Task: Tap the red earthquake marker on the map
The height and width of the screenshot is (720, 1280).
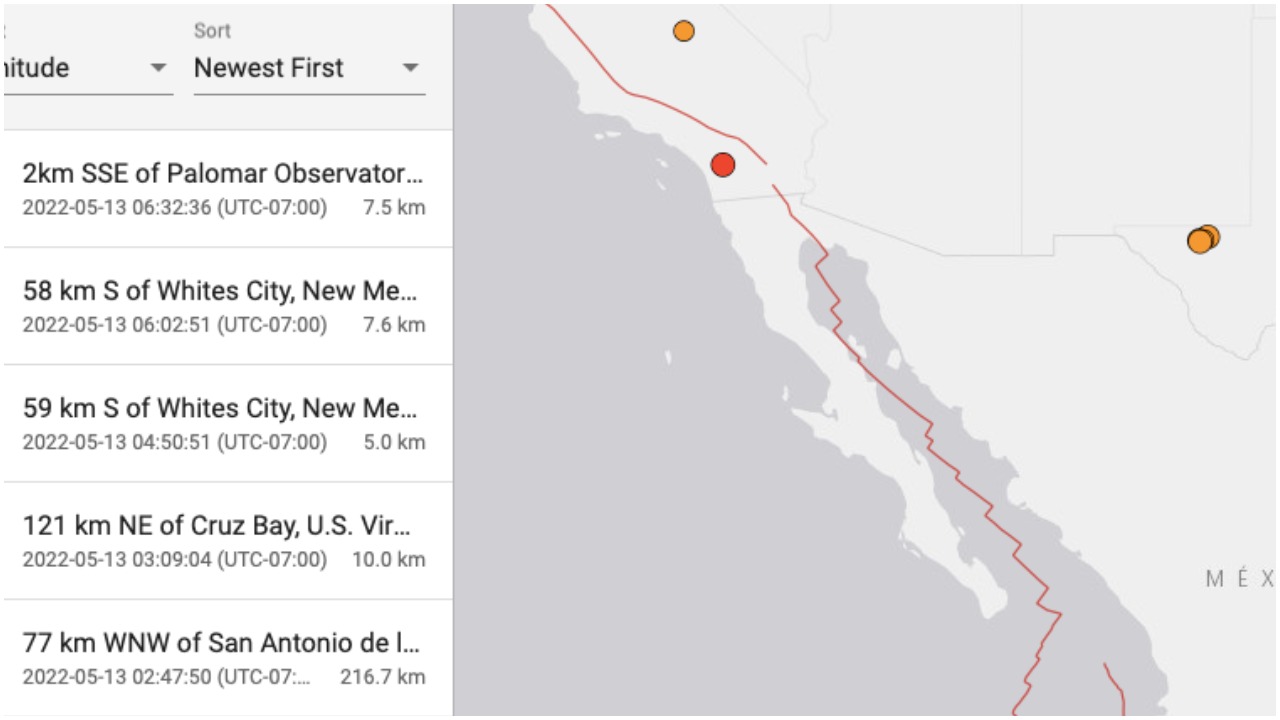Action: coord(723,164)
